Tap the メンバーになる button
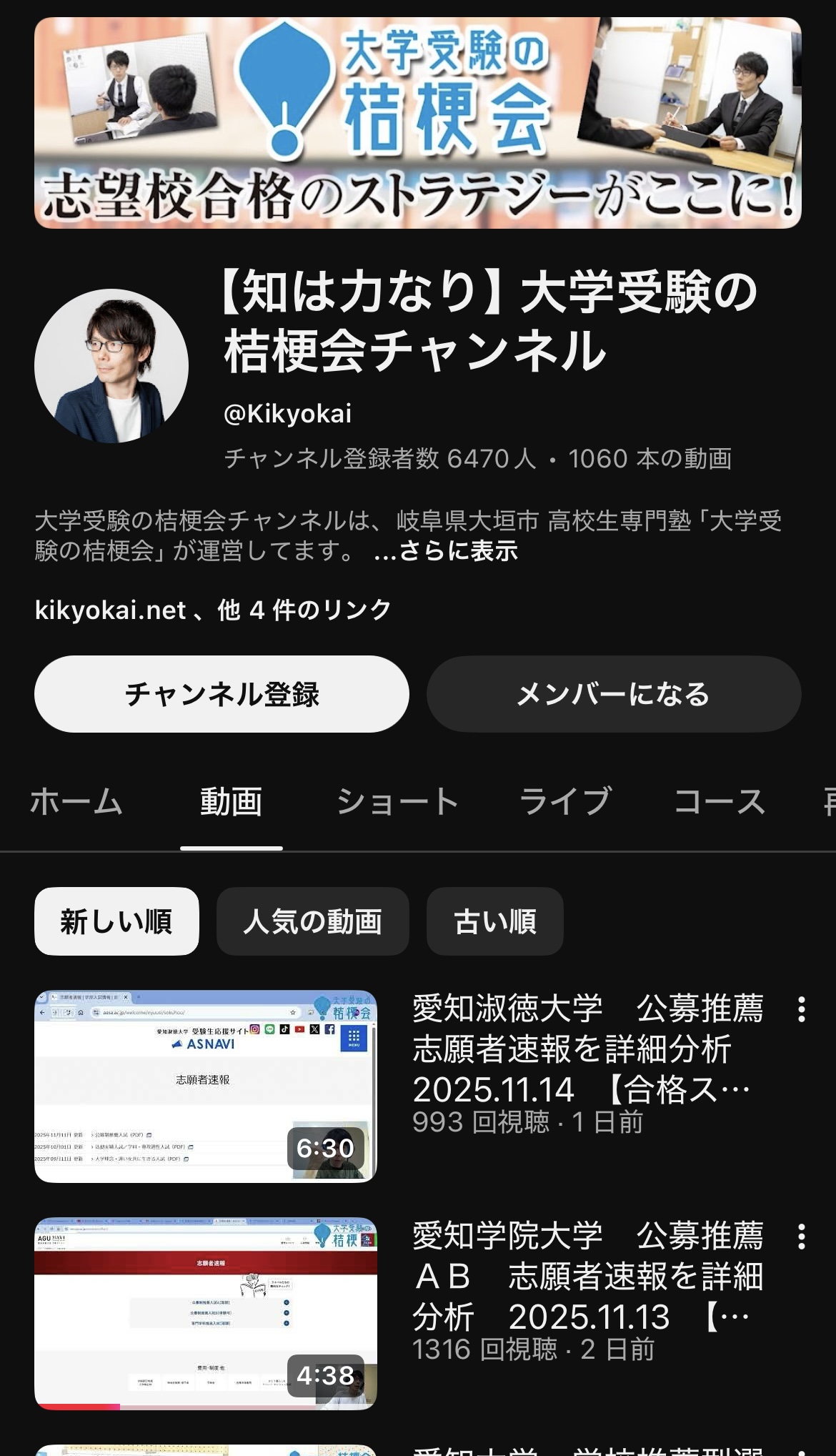Viewport: 836px width, 1456px height. pyautogui.click(x=613, y=694)
